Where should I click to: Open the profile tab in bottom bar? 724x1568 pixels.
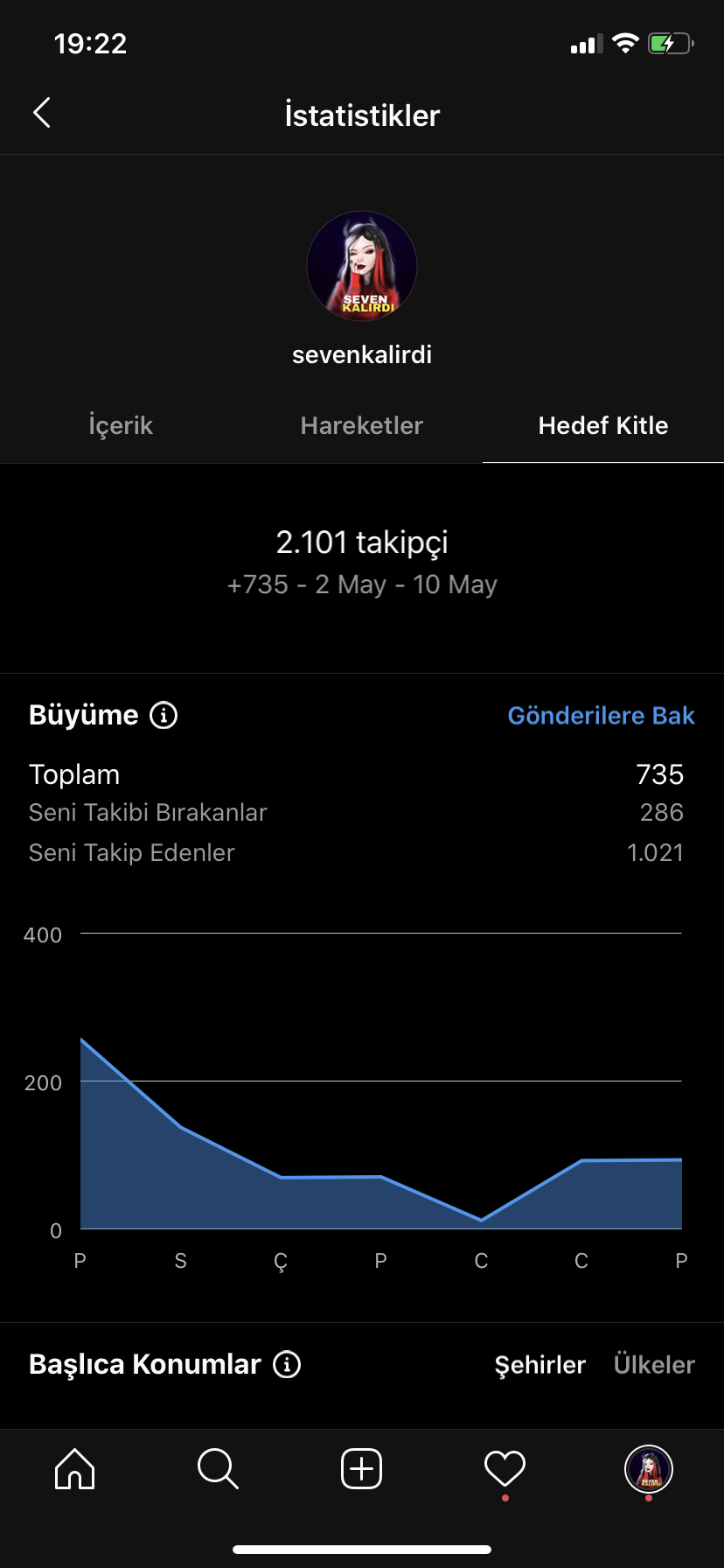coord(648,1468)
